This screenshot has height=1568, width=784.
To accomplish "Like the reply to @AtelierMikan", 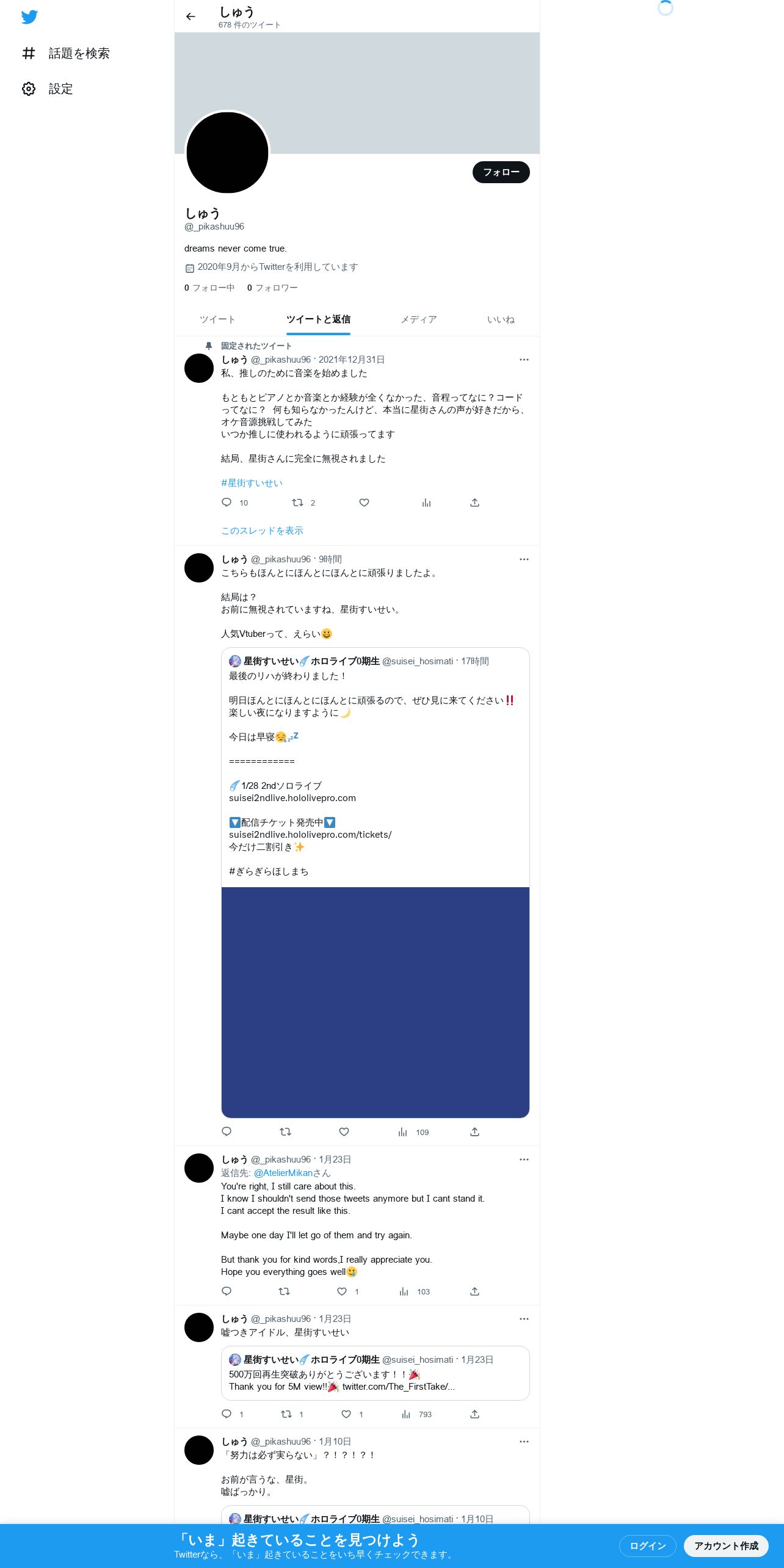I will pos(342,1291).
